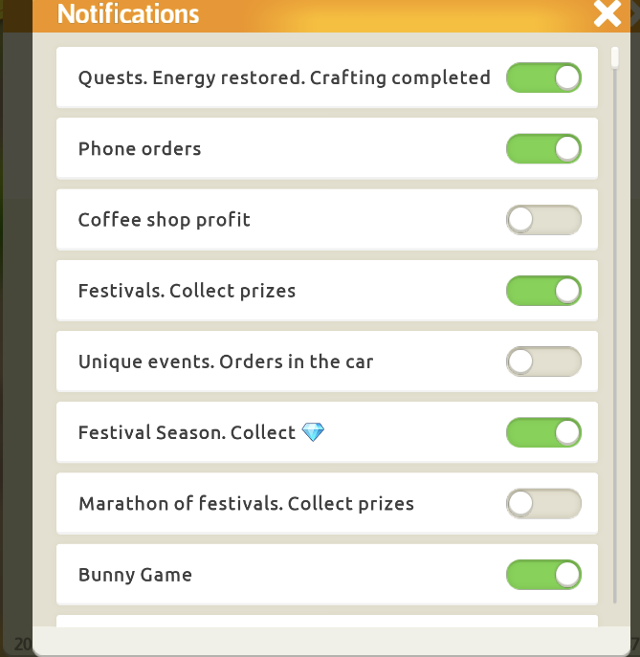Enable Marathon of festivals notifications
The height and width of the screenshot is (657, 640).
(x=543, y=504)
